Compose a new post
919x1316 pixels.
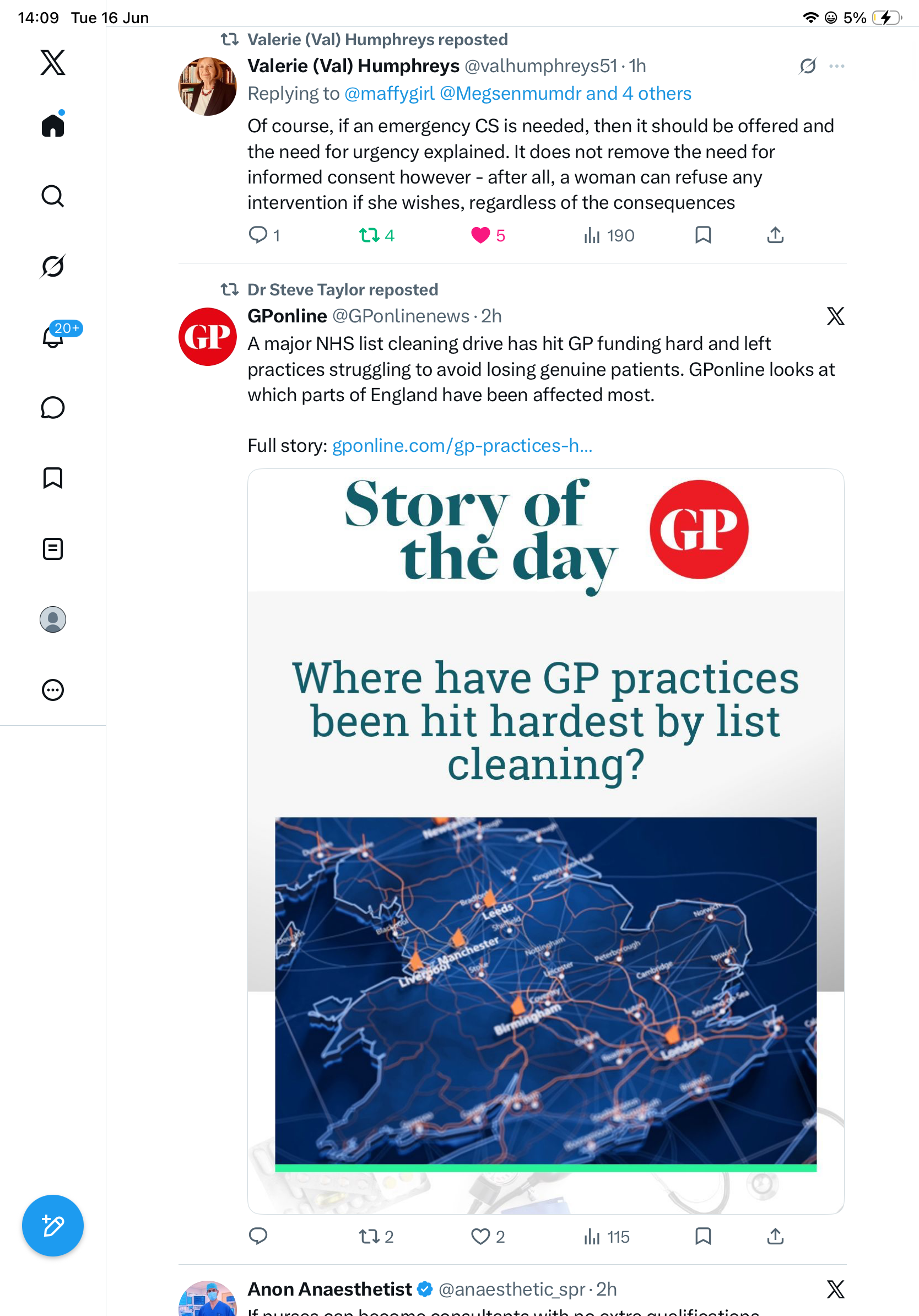53,1226
